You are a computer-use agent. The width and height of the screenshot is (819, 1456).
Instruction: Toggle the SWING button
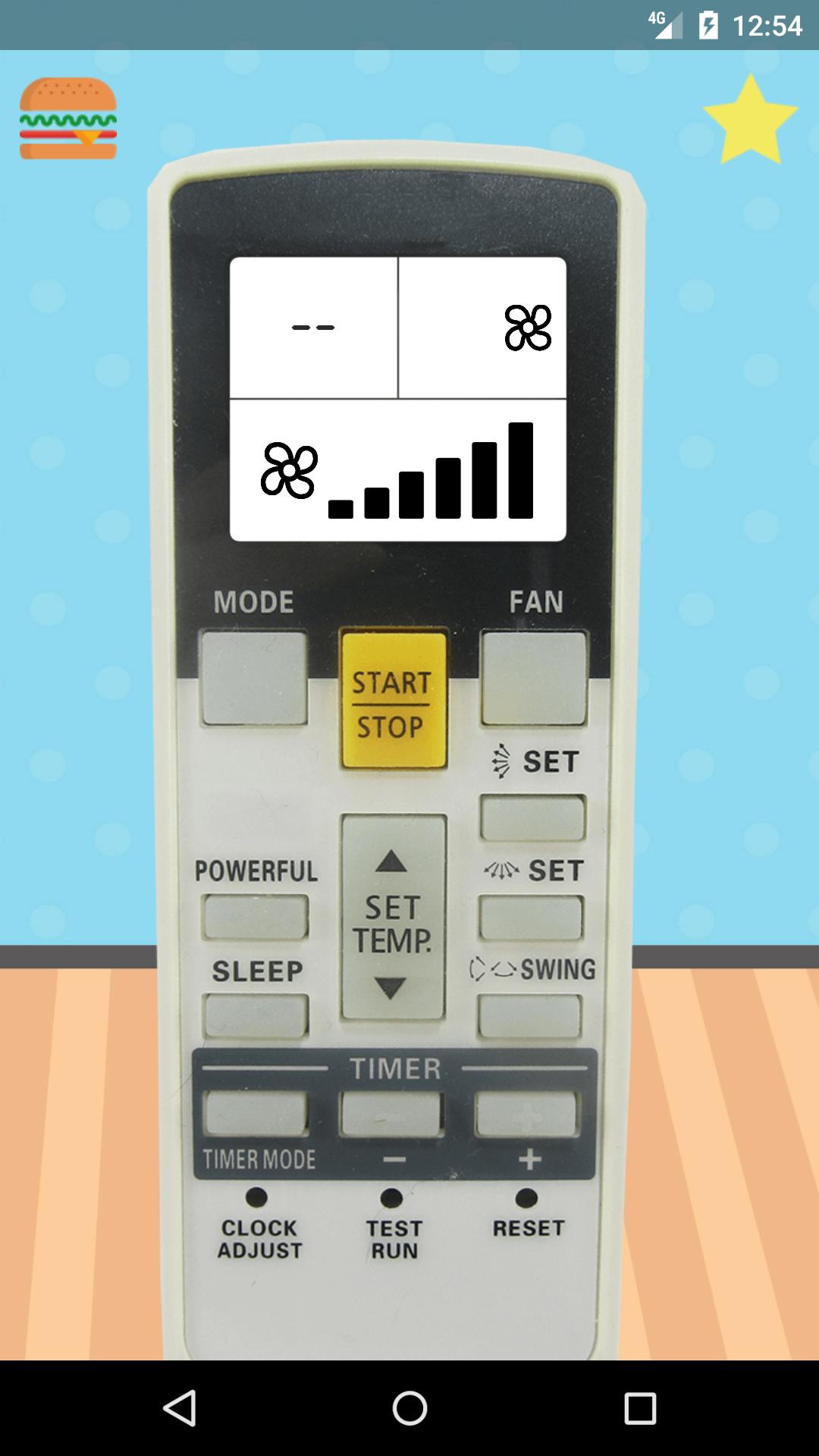[529, 1016]
